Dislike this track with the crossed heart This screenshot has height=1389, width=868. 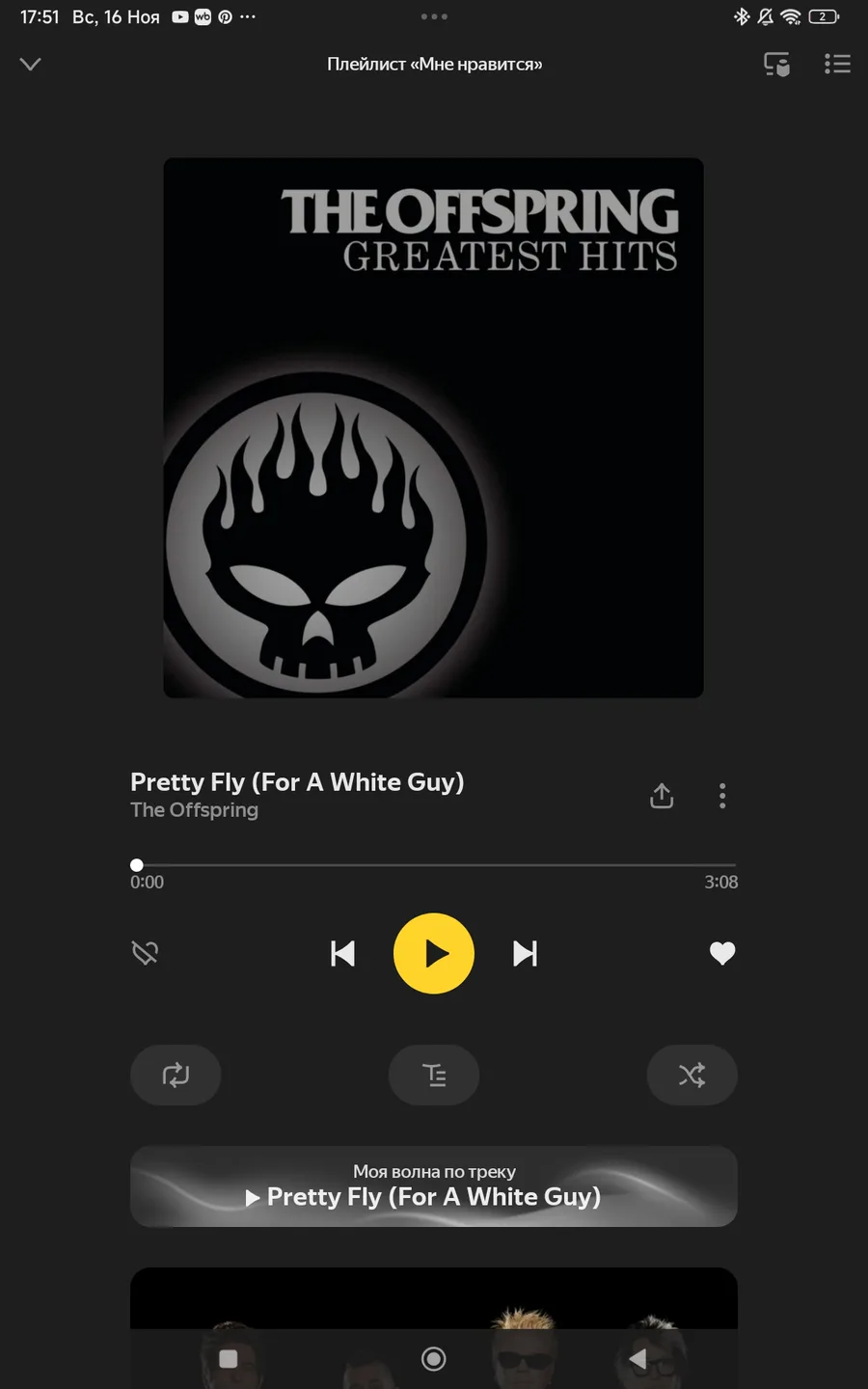tap(145, 954)
